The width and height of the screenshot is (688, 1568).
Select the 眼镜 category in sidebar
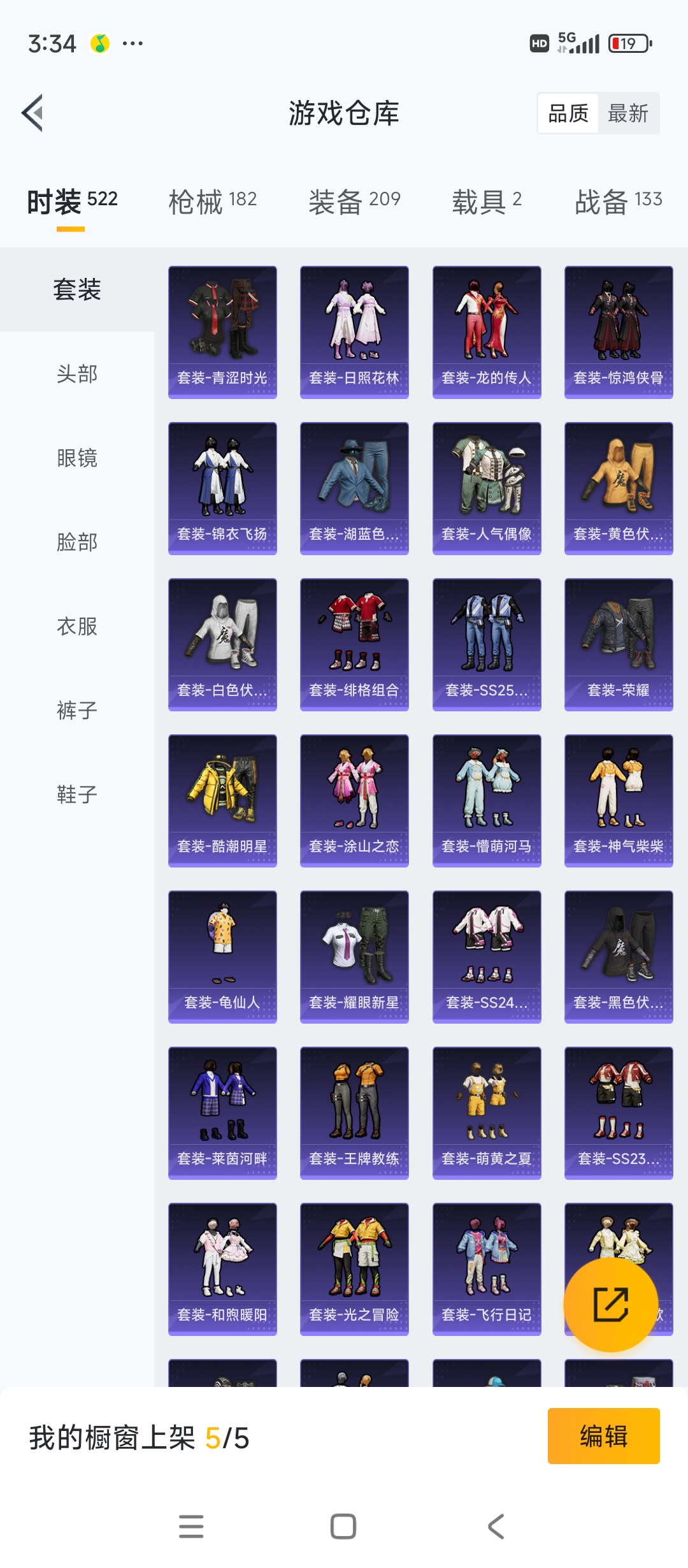[77, 458]
